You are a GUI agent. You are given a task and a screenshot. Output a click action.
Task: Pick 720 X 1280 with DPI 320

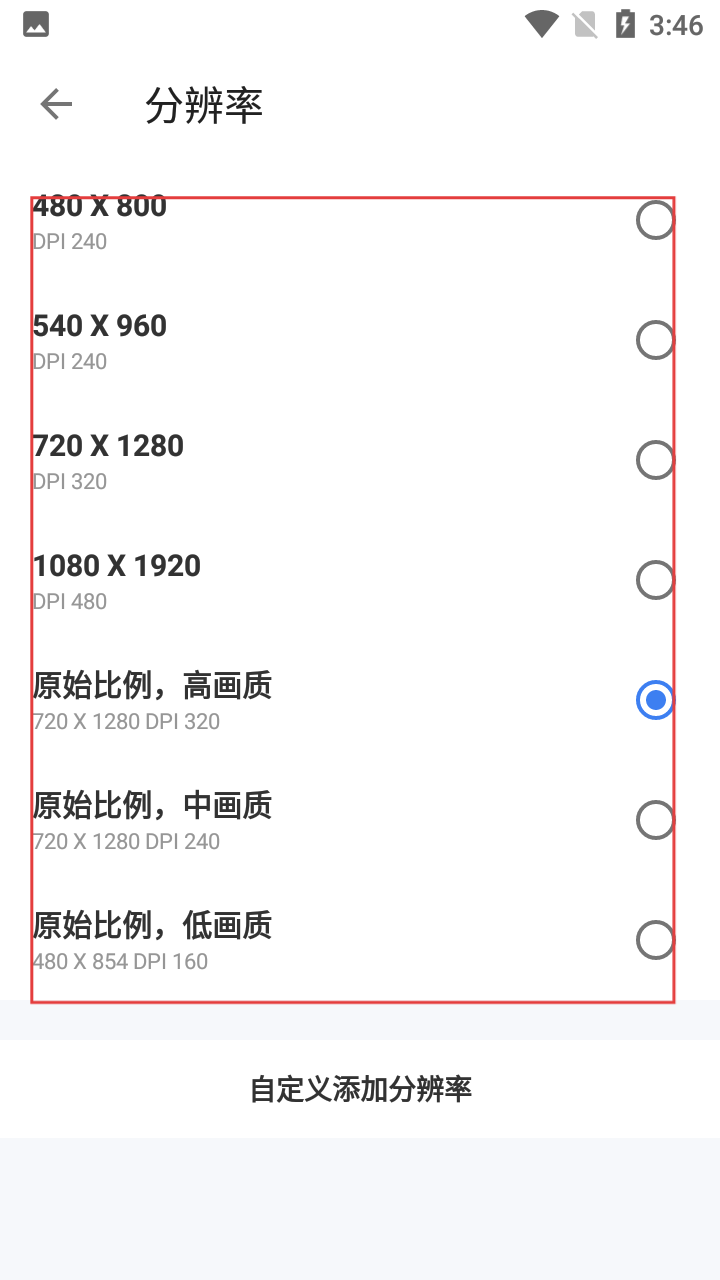(654, 460)
